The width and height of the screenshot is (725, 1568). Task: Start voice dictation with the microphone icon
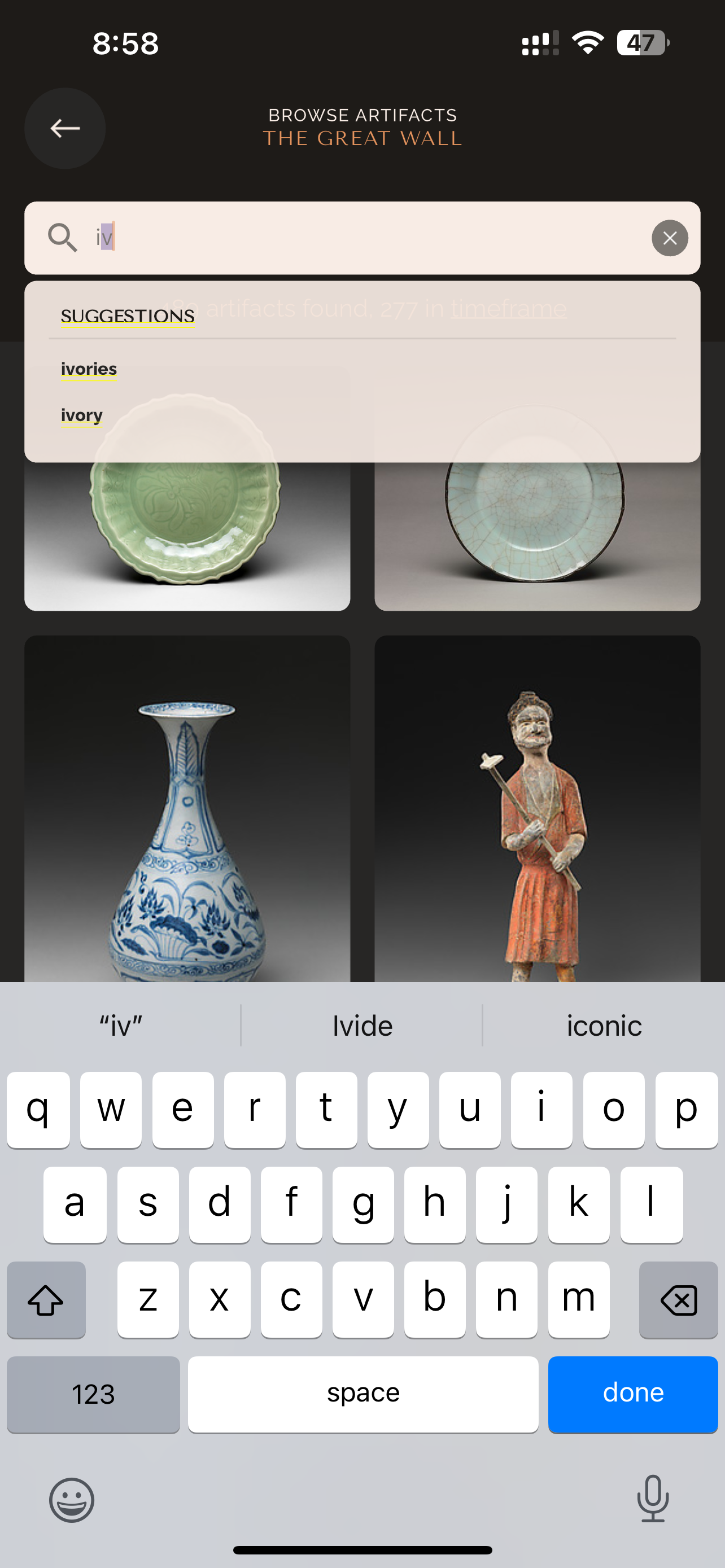tap(652, 1500)
